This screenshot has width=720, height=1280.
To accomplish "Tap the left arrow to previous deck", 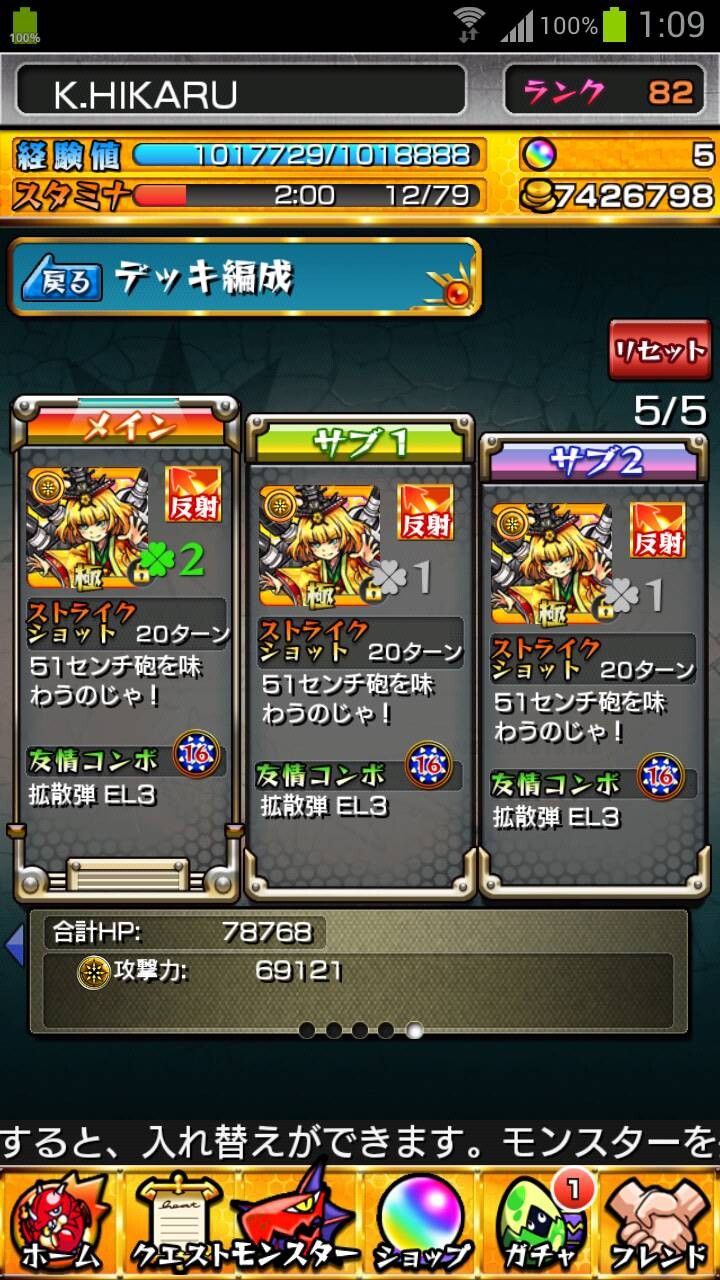I will click(x=14, y=945).
